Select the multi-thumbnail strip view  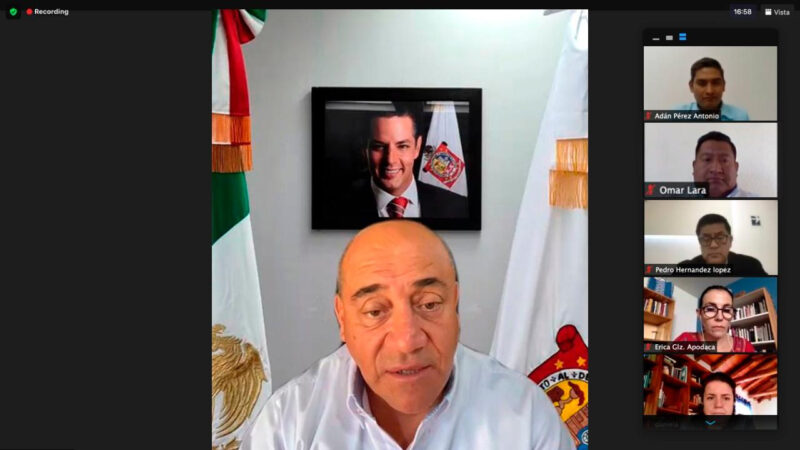[682, 37]
